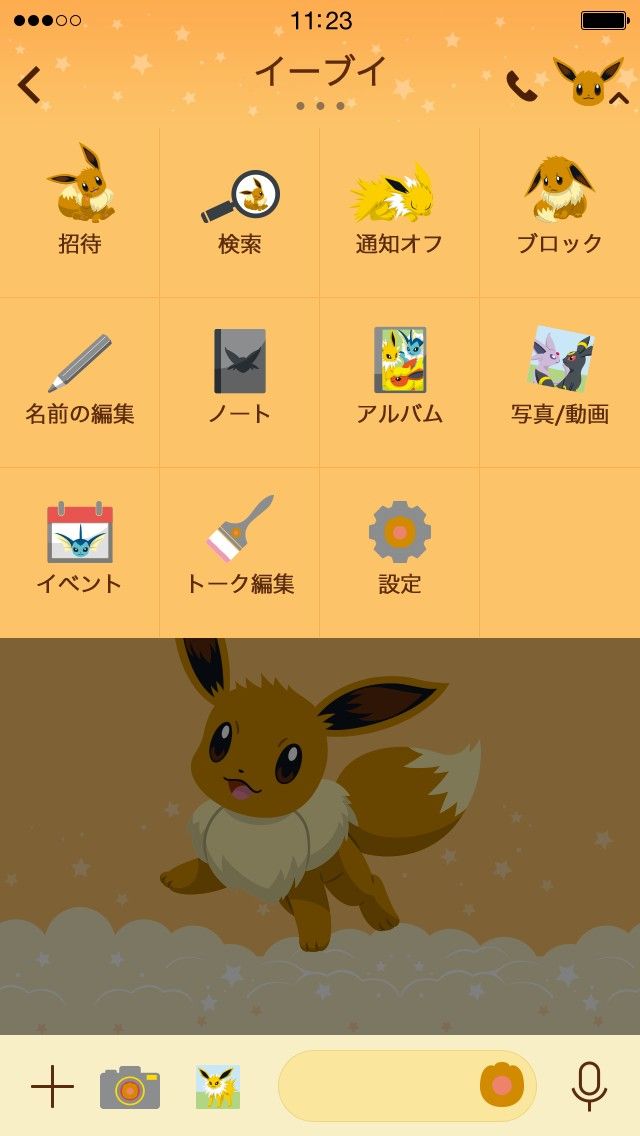Screen dimensions: 640x1136
Task: Open the photo gallery picker
Action: [218, 1086]
